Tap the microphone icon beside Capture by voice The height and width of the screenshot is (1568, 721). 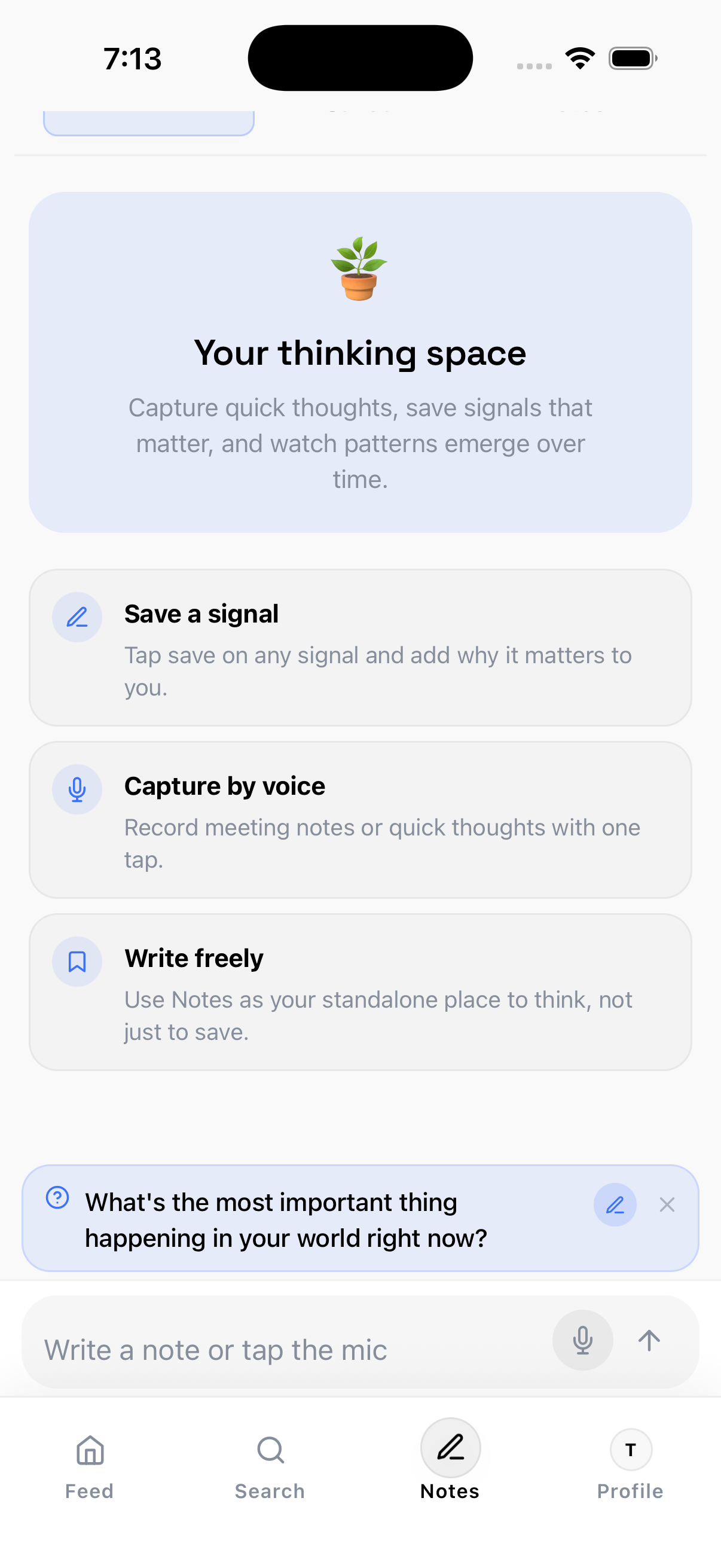click(x=77, y=789)
